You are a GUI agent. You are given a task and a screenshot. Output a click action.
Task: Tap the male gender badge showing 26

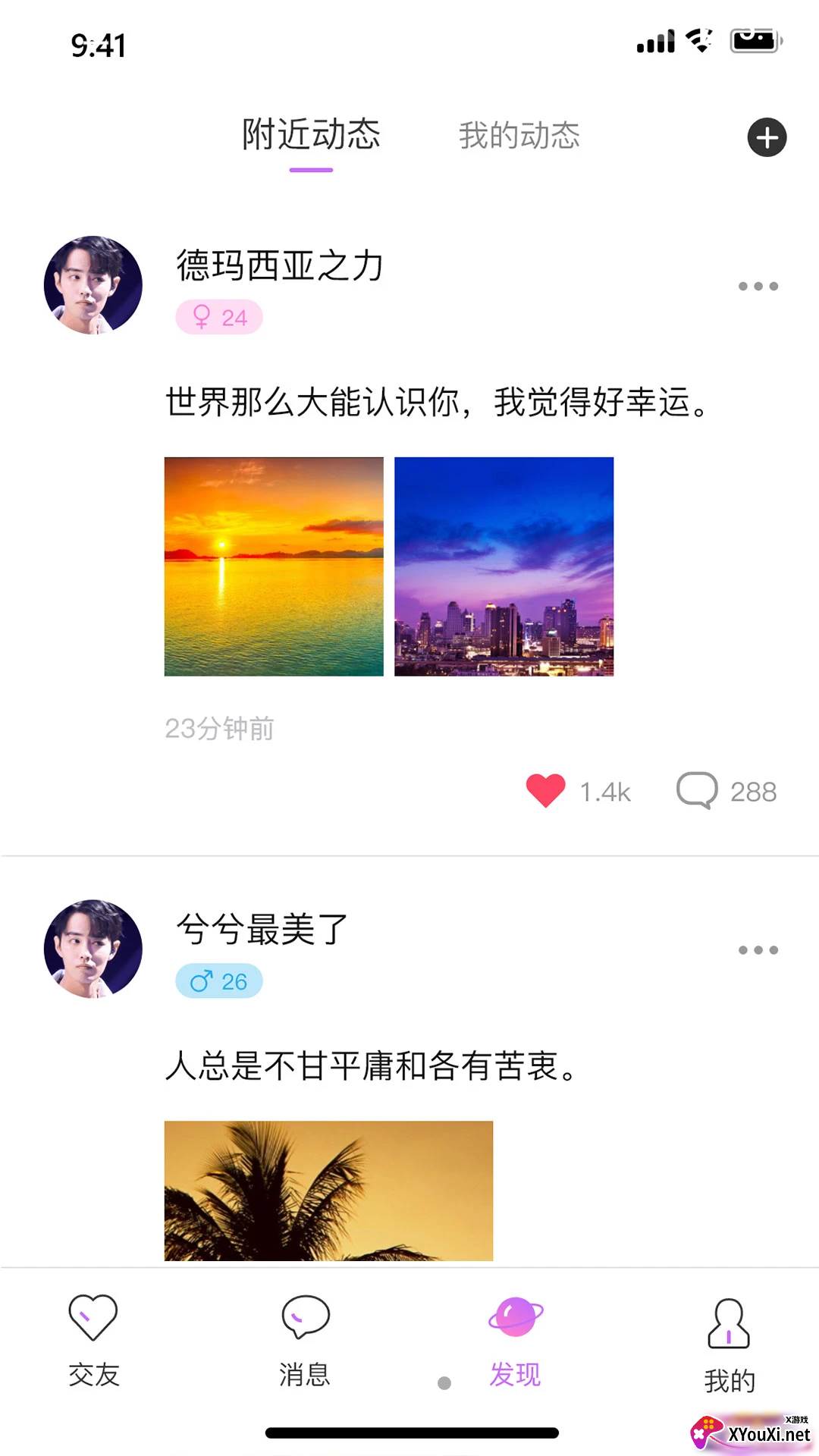tap(220, 980)
